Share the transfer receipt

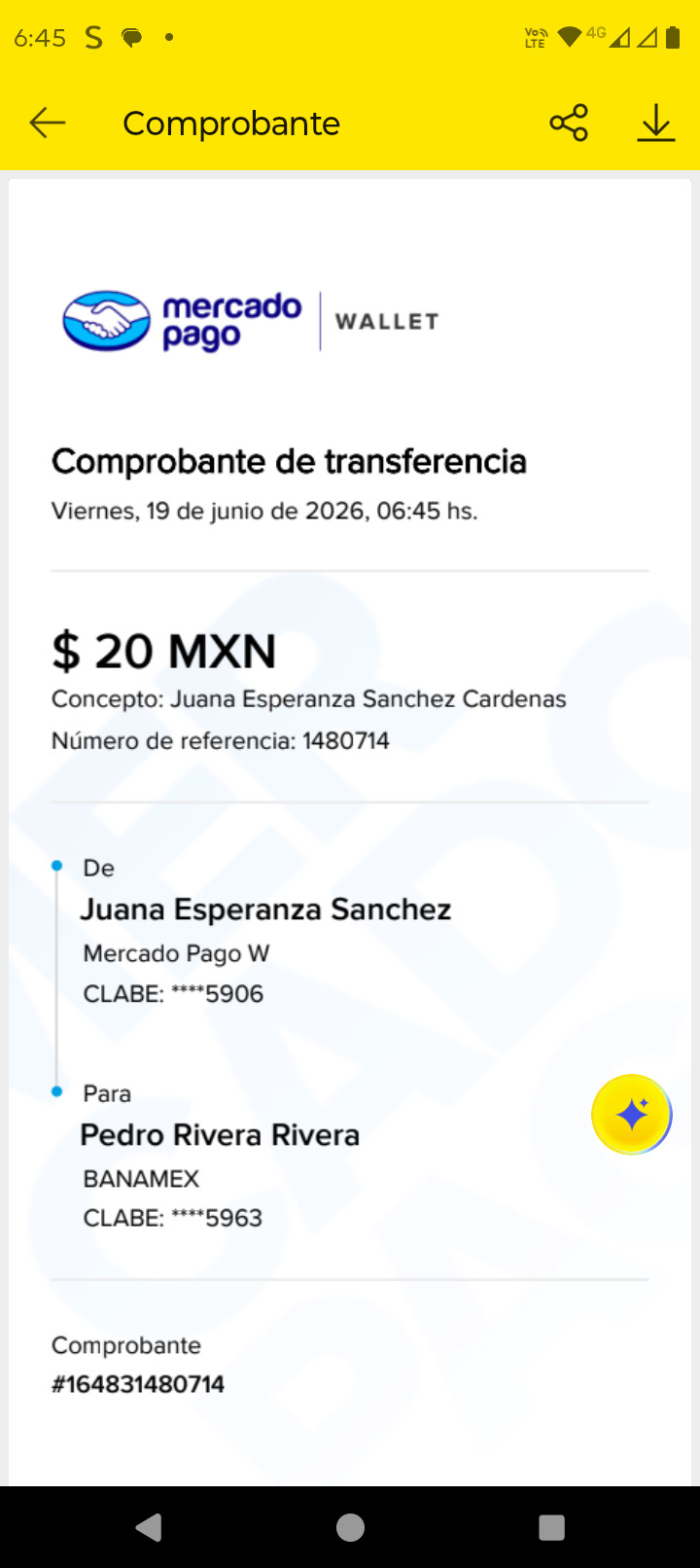click(569, 124)
